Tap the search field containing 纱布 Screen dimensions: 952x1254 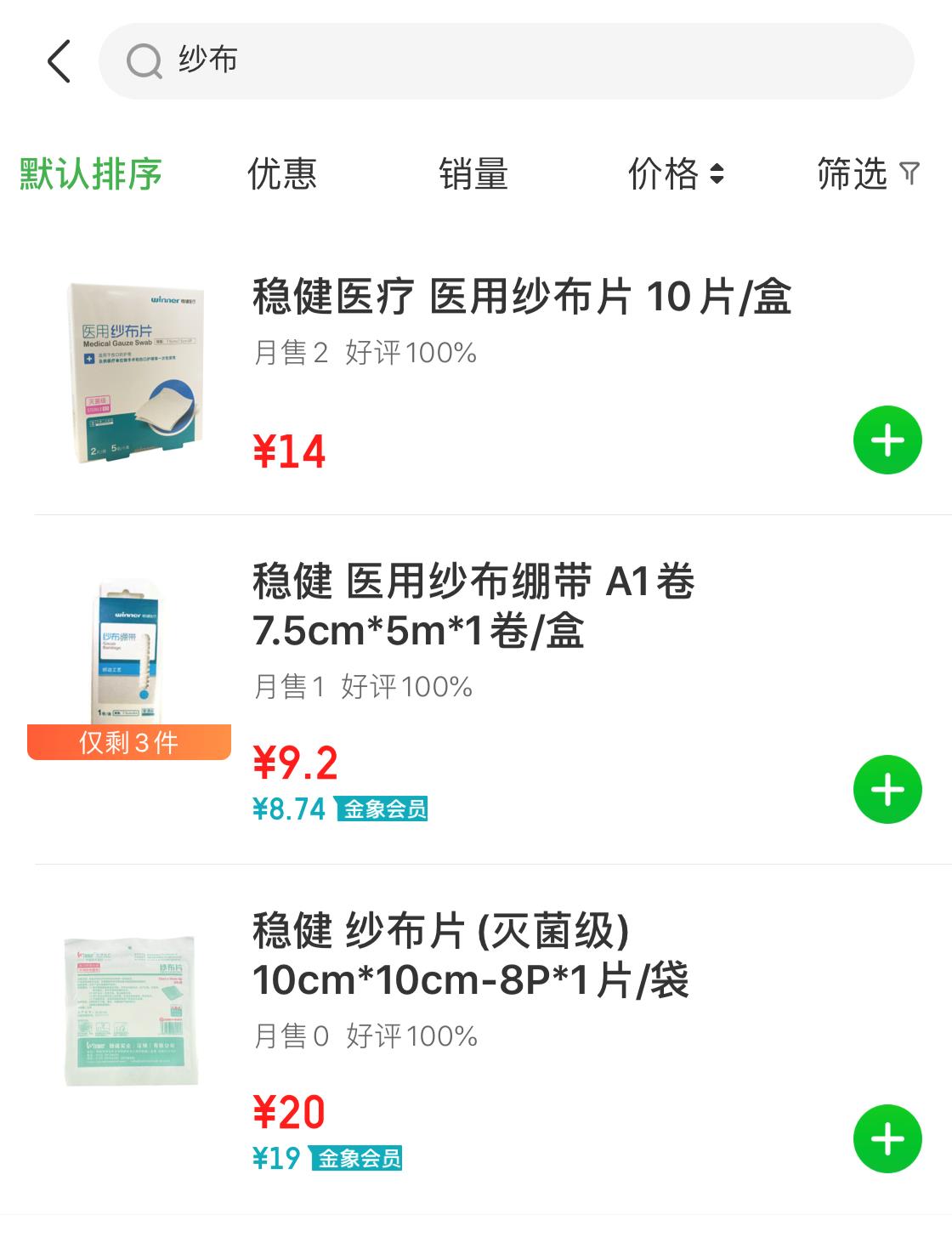coord(506,61)
